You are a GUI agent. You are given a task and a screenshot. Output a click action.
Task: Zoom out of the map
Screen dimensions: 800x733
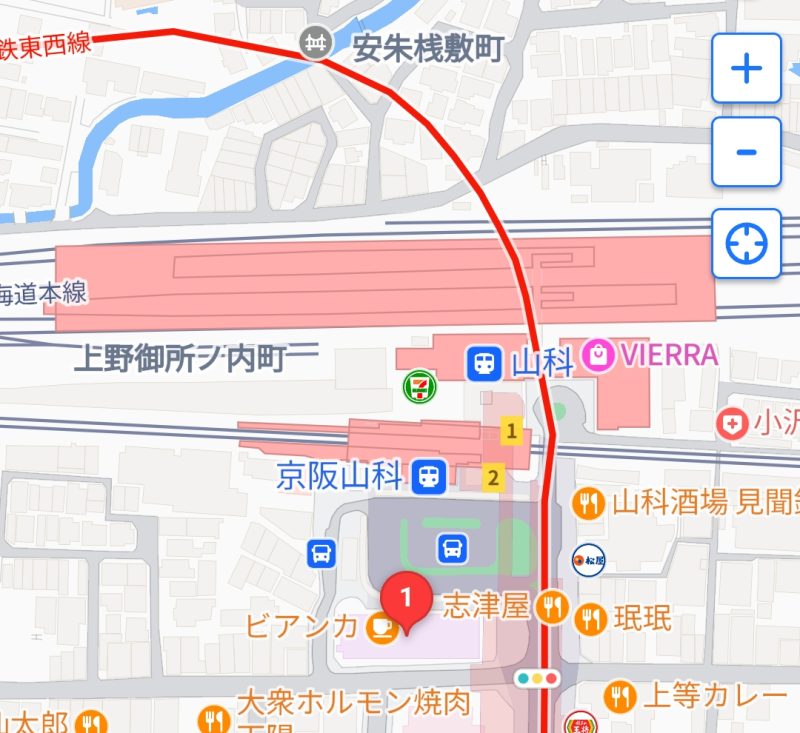pyautogui.click(x=746, y=152)
